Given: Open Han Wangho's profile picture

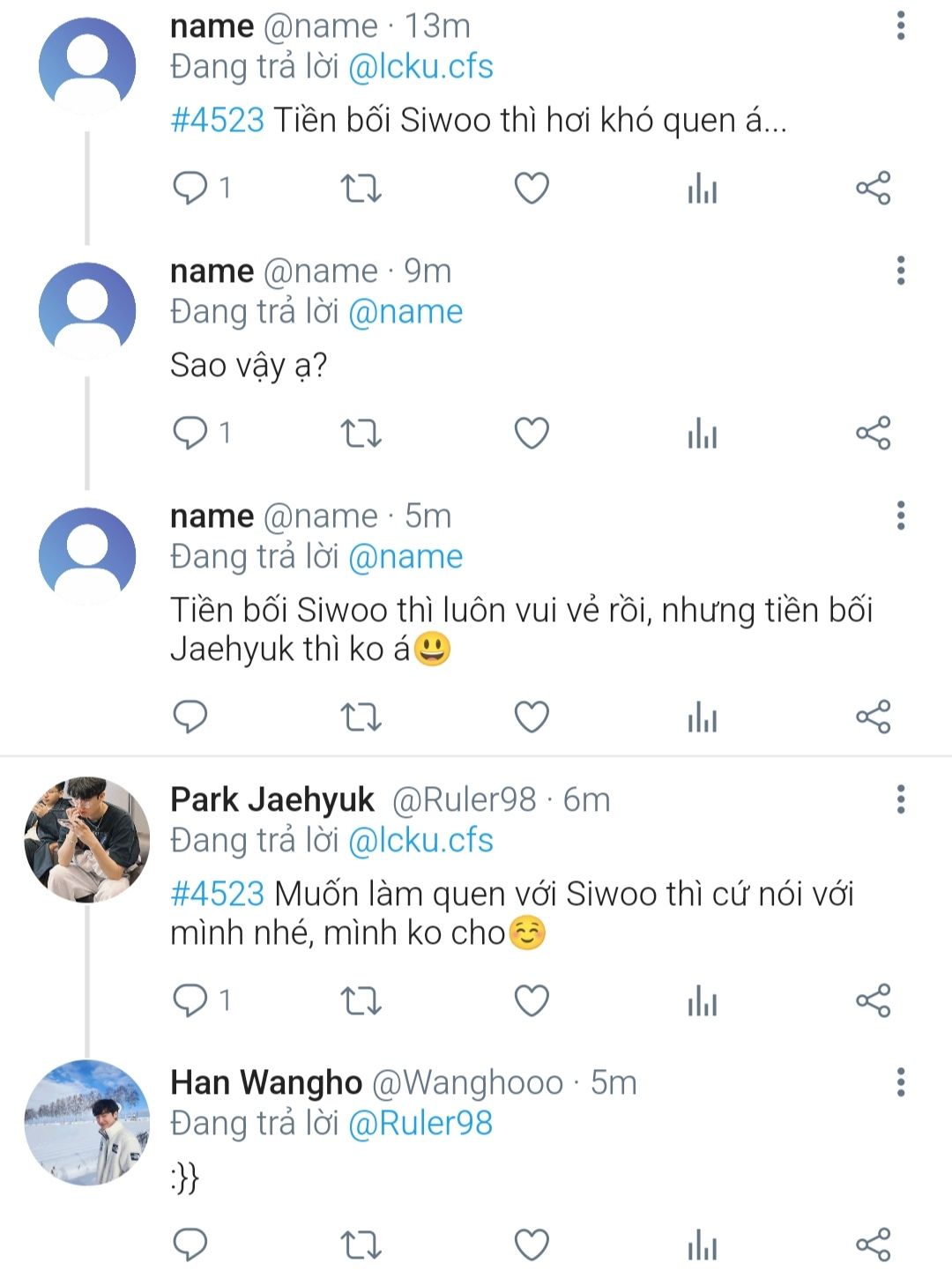Looking at the screenshot, I should tap(86, 1121).
